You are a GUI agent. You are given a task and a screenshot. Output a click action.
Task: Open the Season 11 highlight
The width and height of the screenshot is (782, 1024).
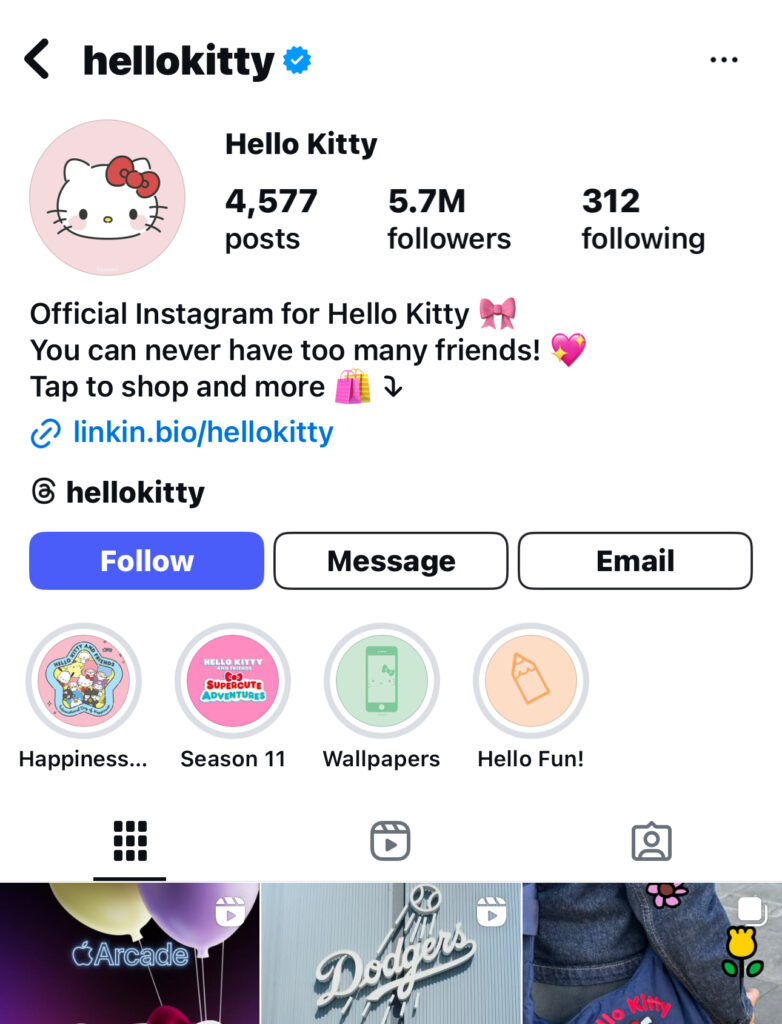(232, 682)
